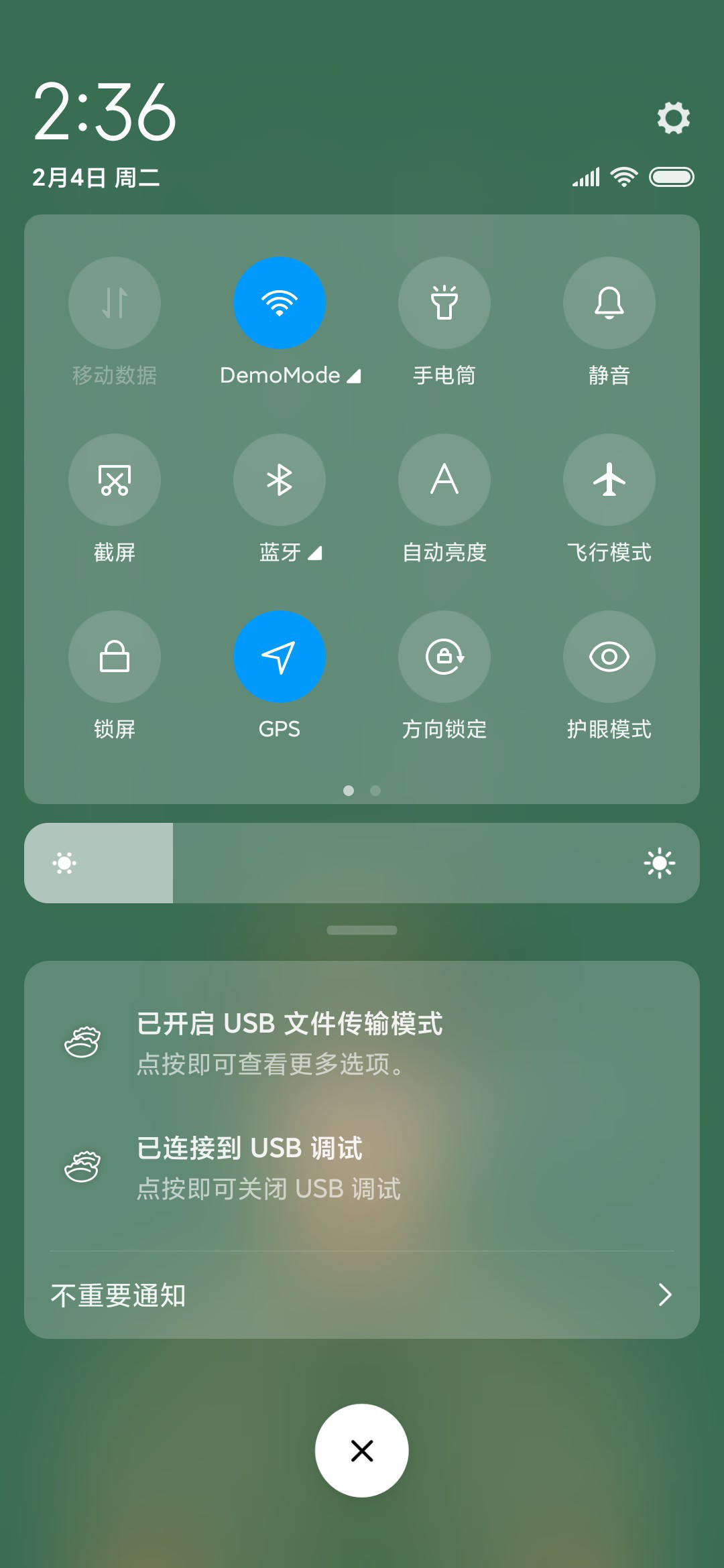Tap the brightness slider to adjust brightness

pos(362,863)
